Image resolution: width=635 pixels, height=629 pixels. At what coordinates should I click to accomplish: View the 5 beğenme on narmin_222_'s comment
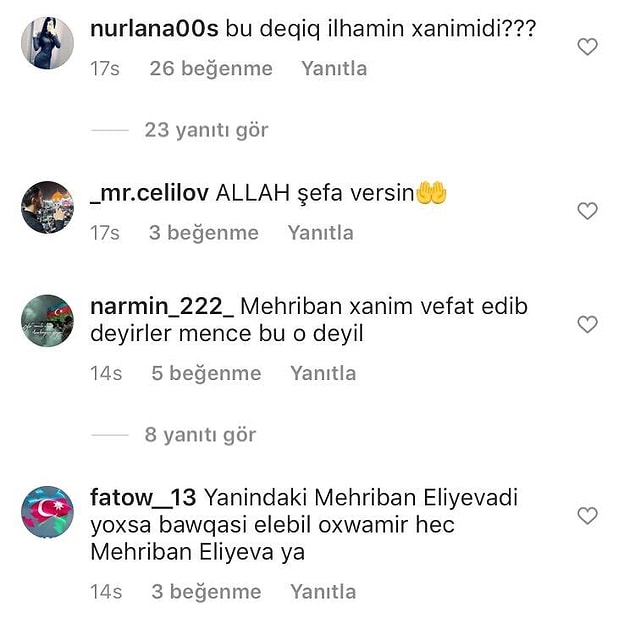tap(206, 373)
